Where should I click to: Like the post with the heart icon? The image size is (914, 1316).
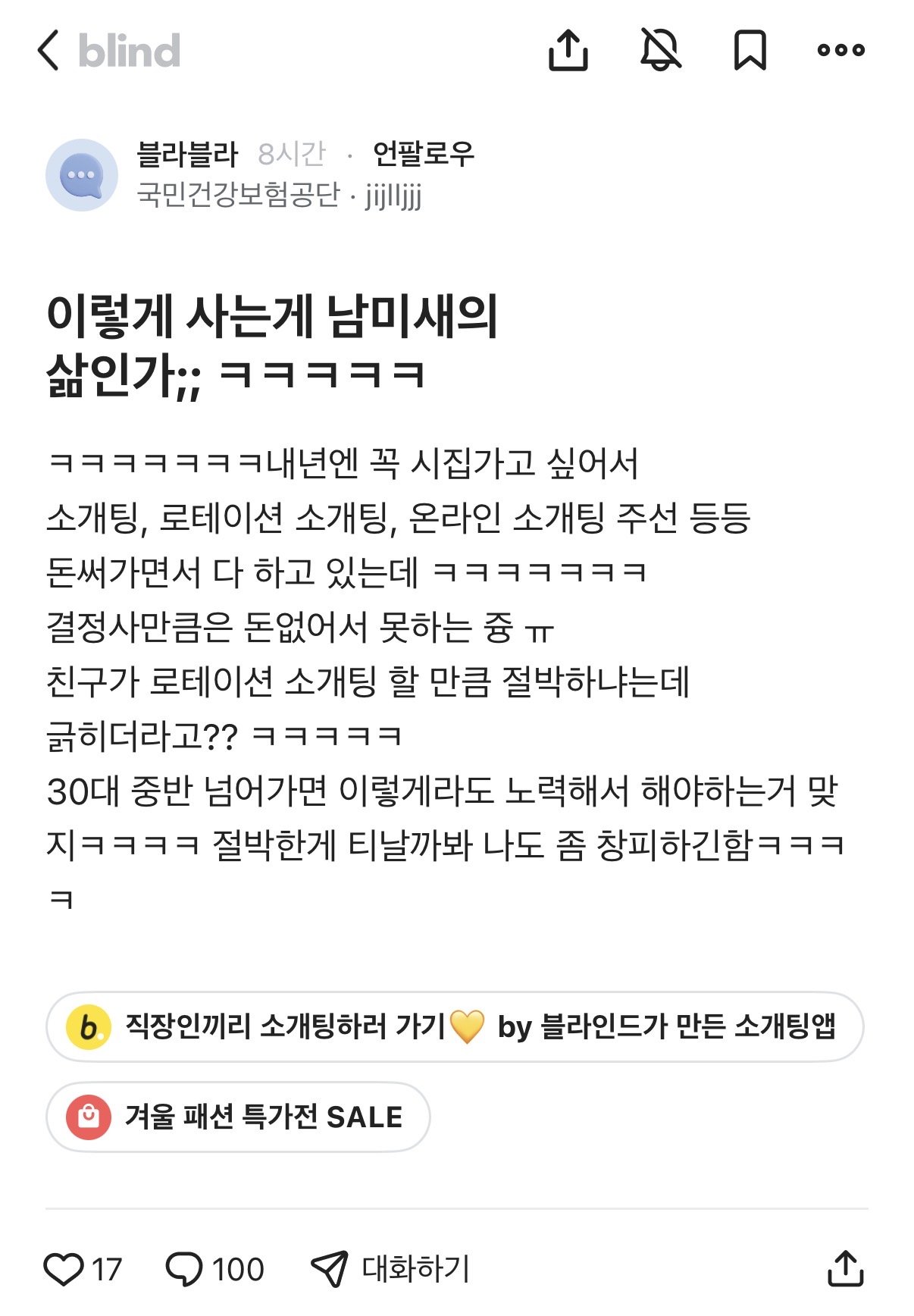pos(64,1269)
